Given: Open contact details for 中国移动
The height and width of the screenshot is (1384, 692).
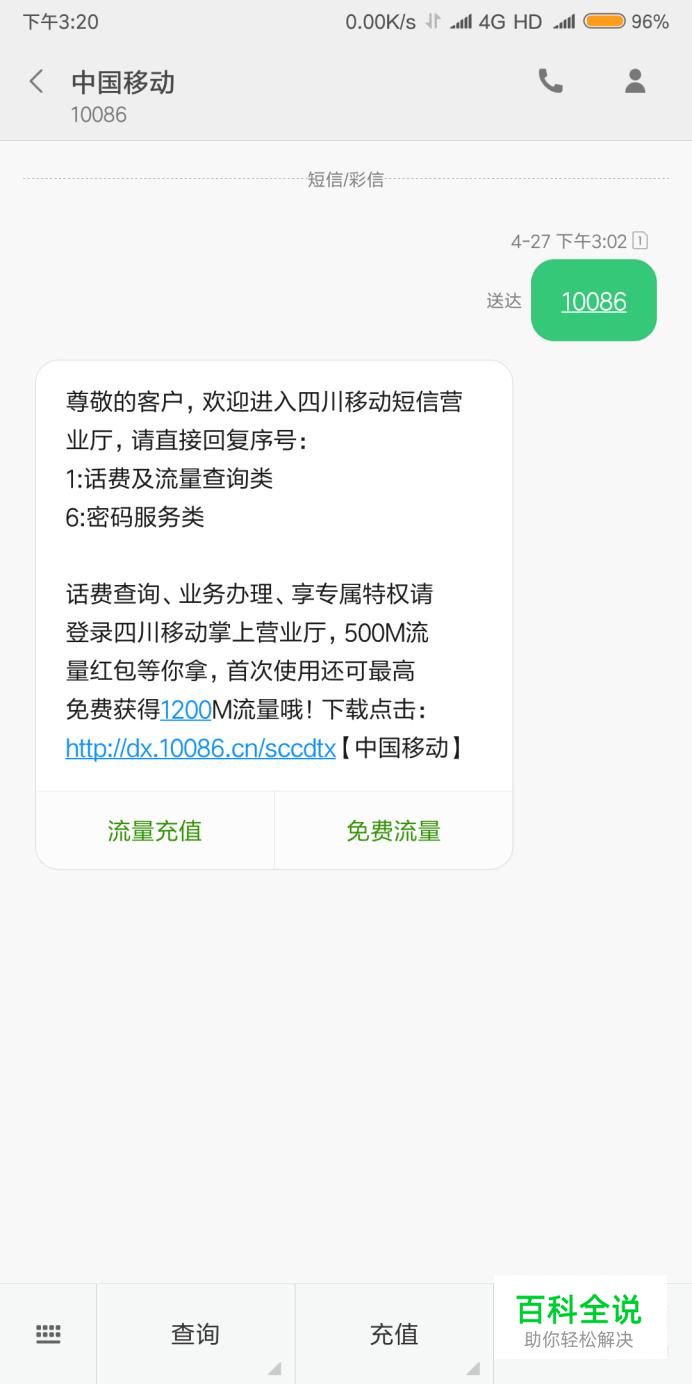Looking at the screenshot, I should (635, 81).
